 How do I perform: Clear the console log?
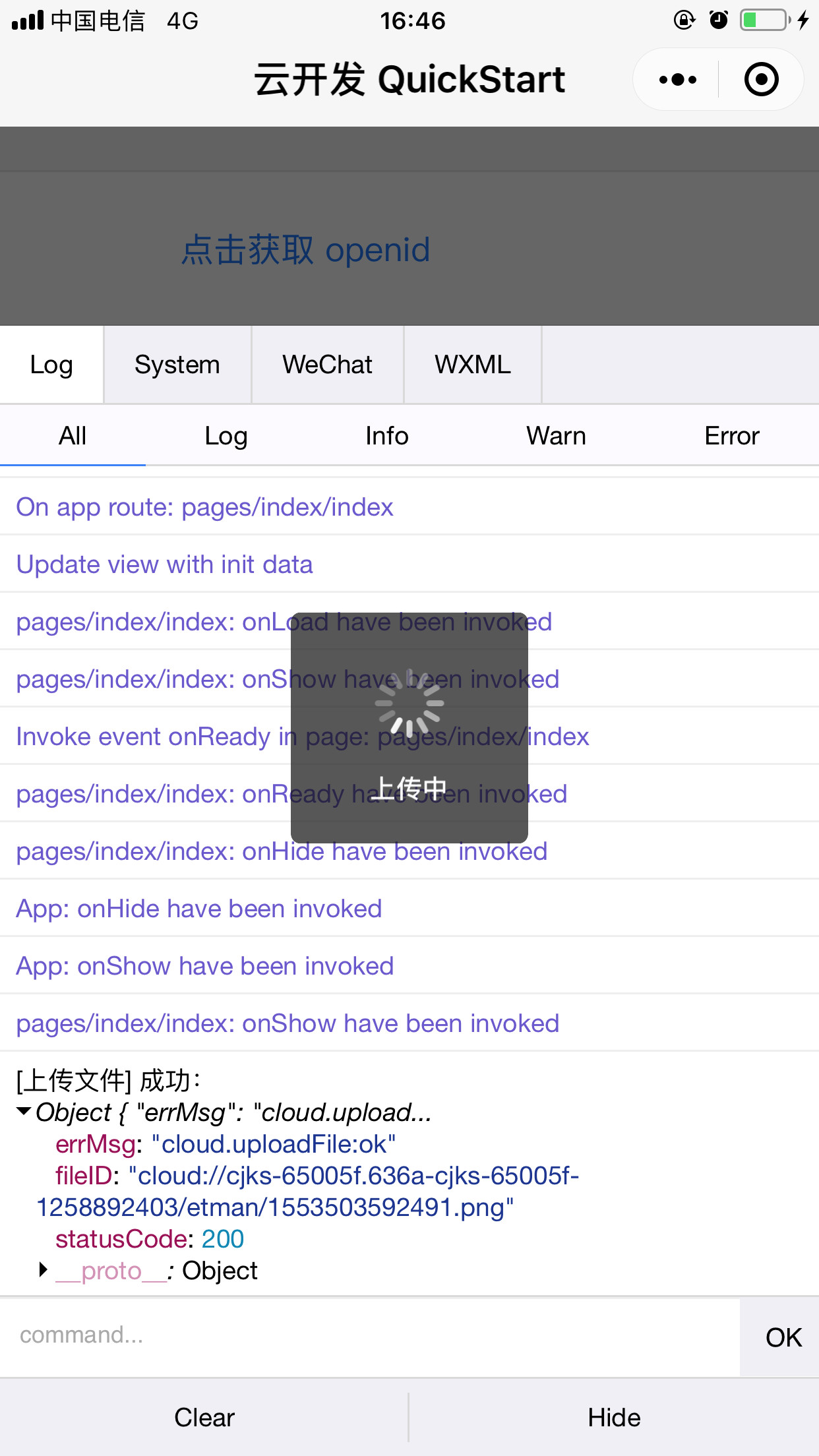pyautogui.click(x=204, y=1418)
